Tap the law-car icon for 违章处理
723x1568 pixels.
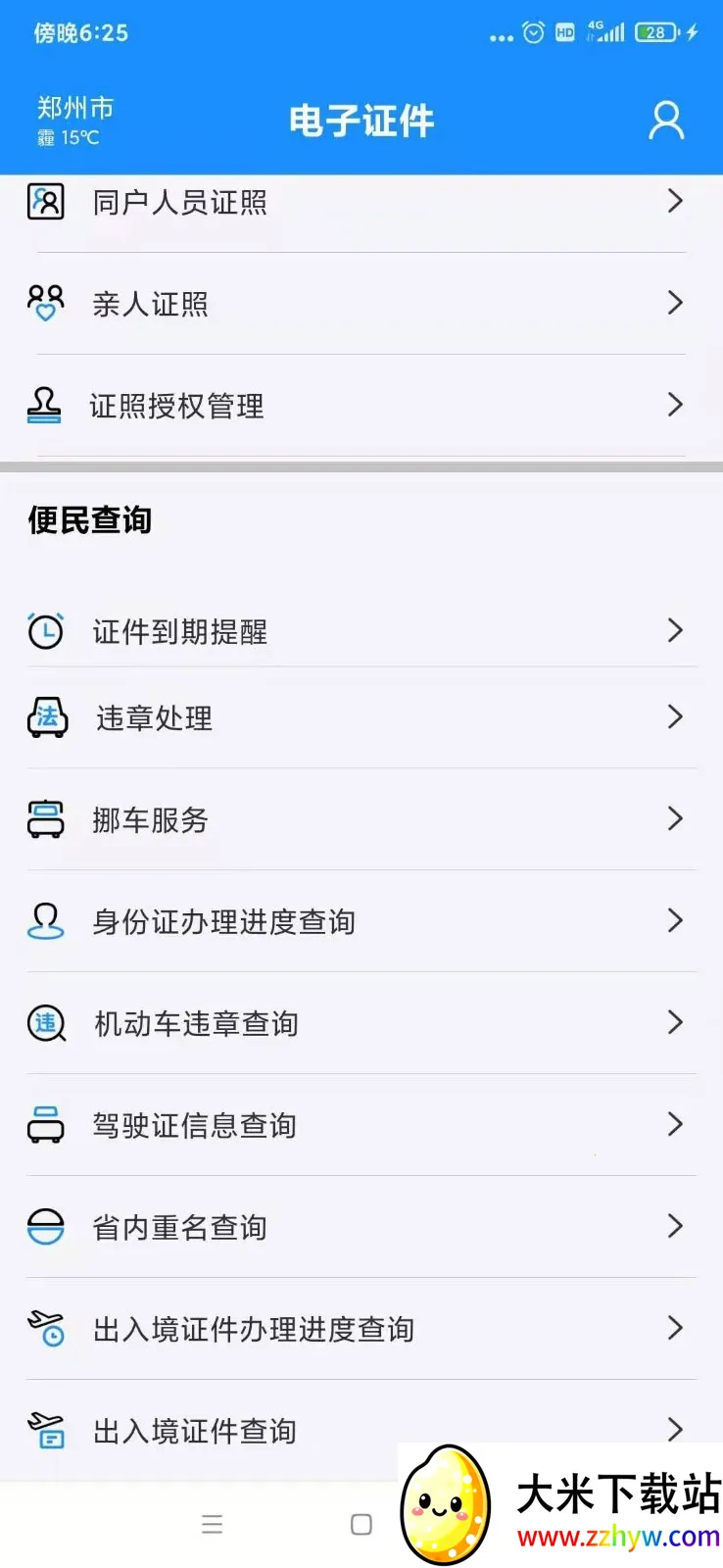pyautogui.click(x=45, y=717)
